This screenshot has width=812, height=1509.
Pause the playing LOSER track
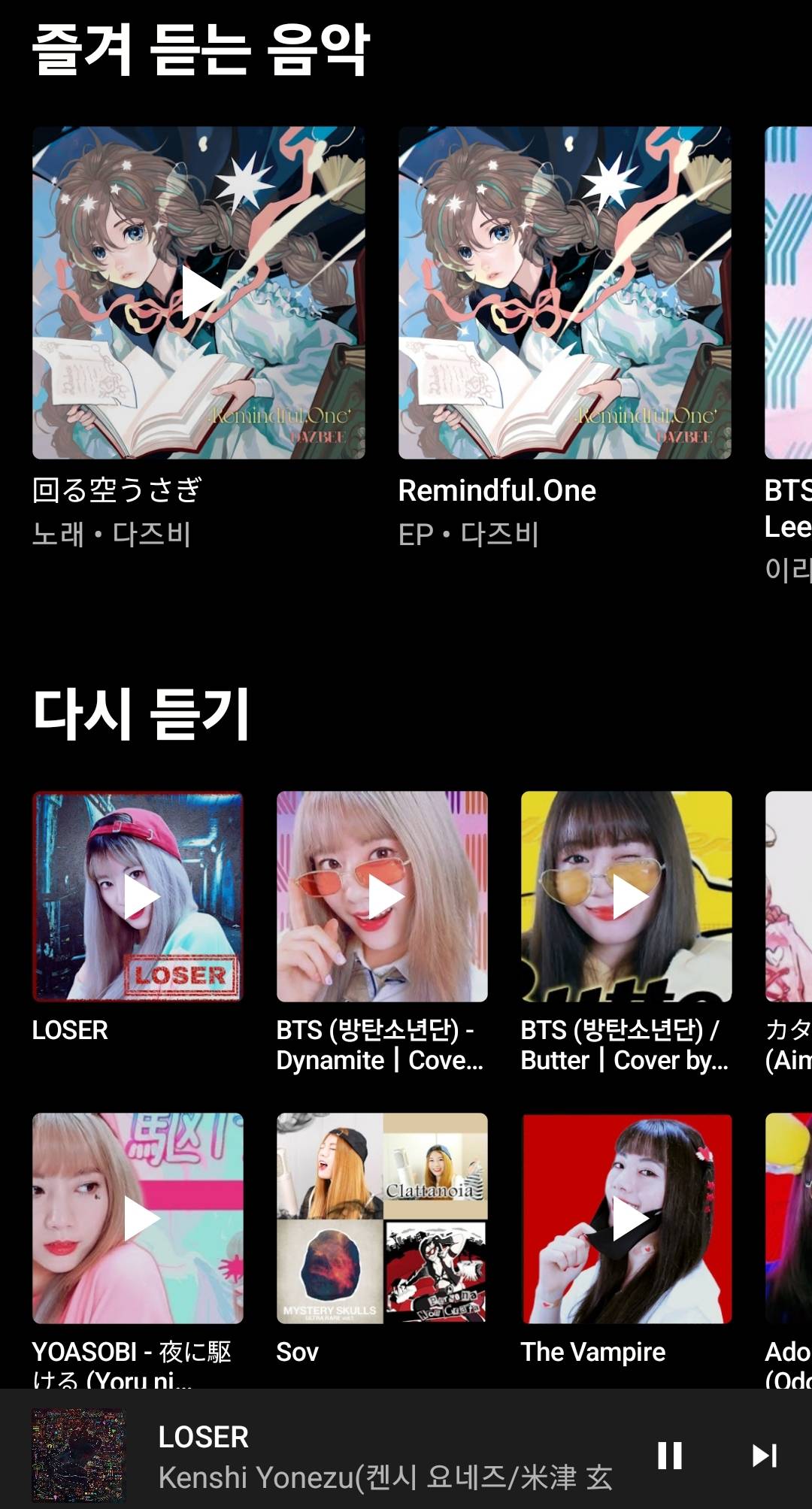point(668,1455)
